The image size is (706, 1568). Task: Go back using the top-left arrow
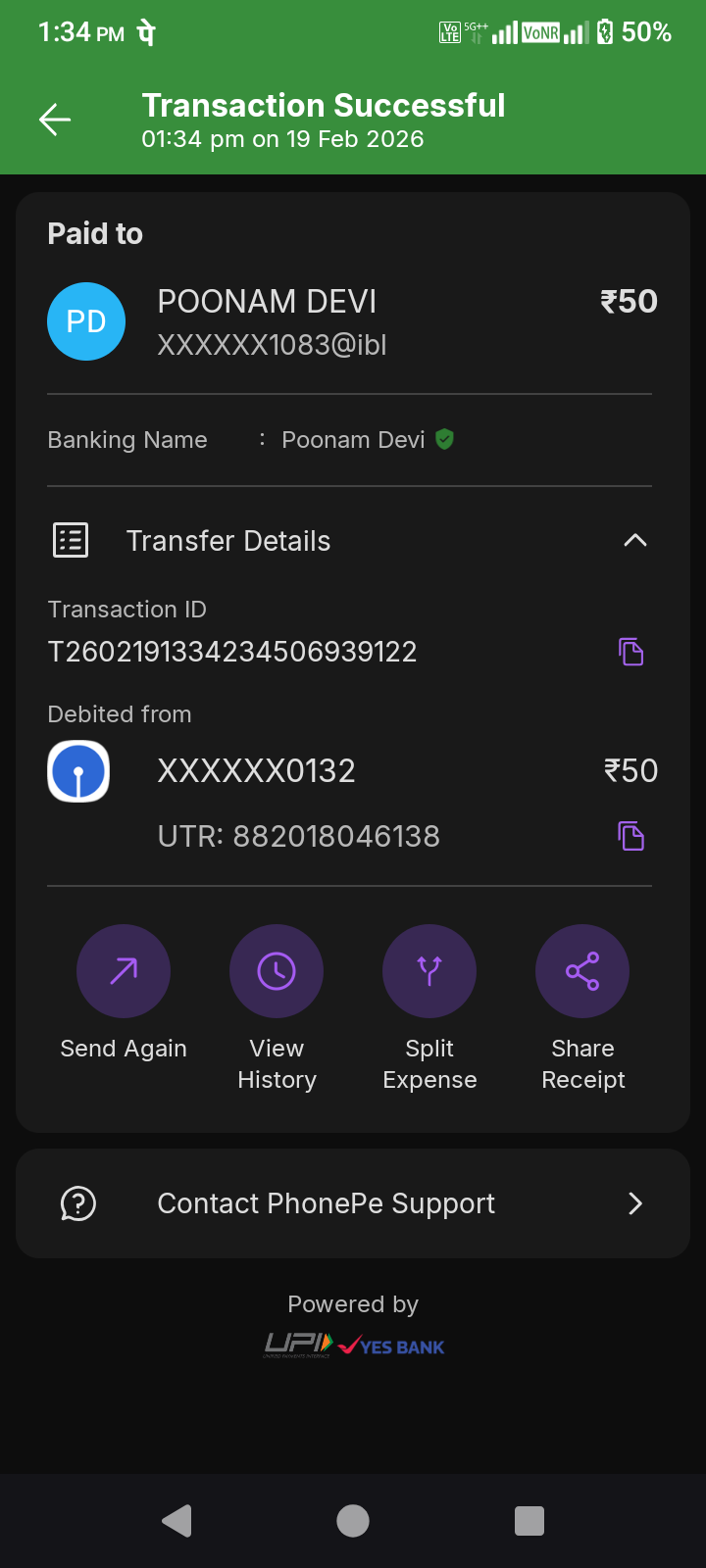[x=55, y=120]
